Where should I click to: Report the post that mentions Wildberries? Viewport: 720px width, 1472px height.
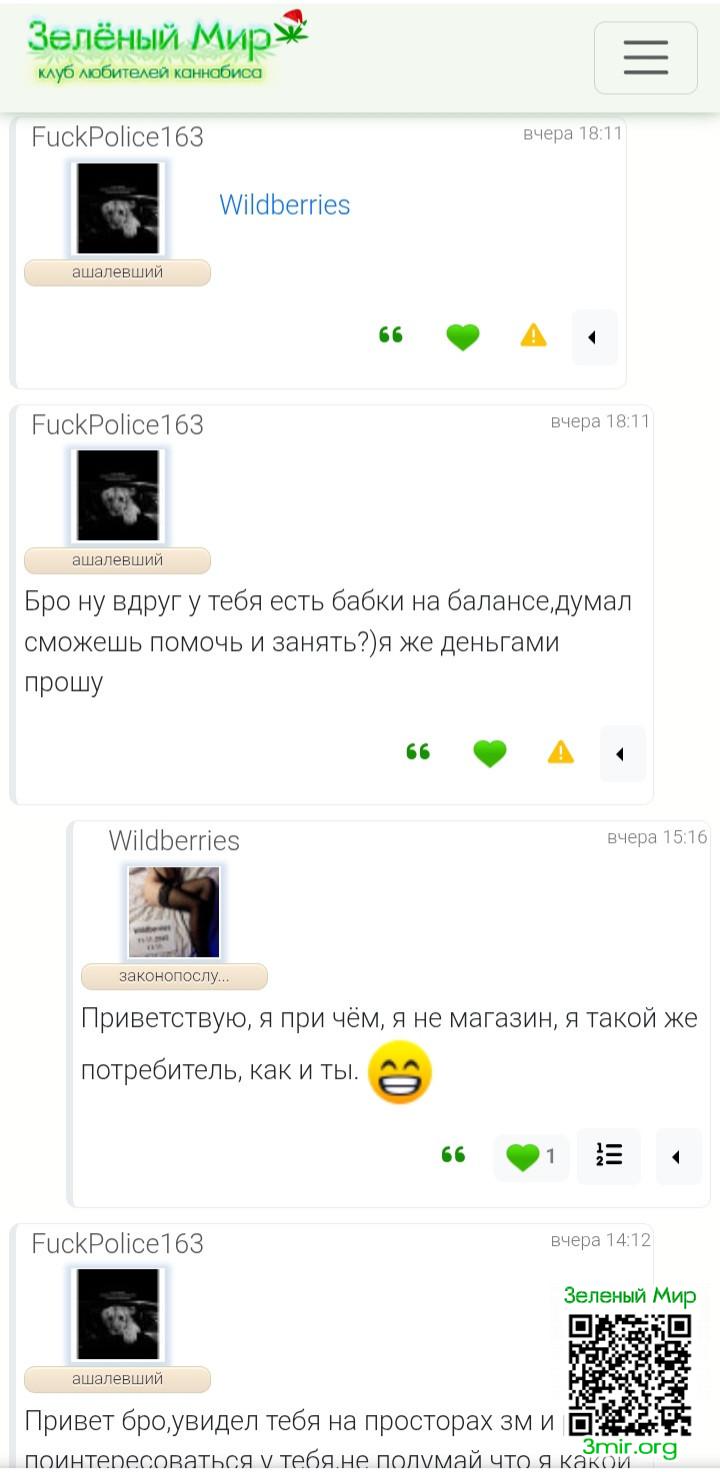click(x=534, y=336)
